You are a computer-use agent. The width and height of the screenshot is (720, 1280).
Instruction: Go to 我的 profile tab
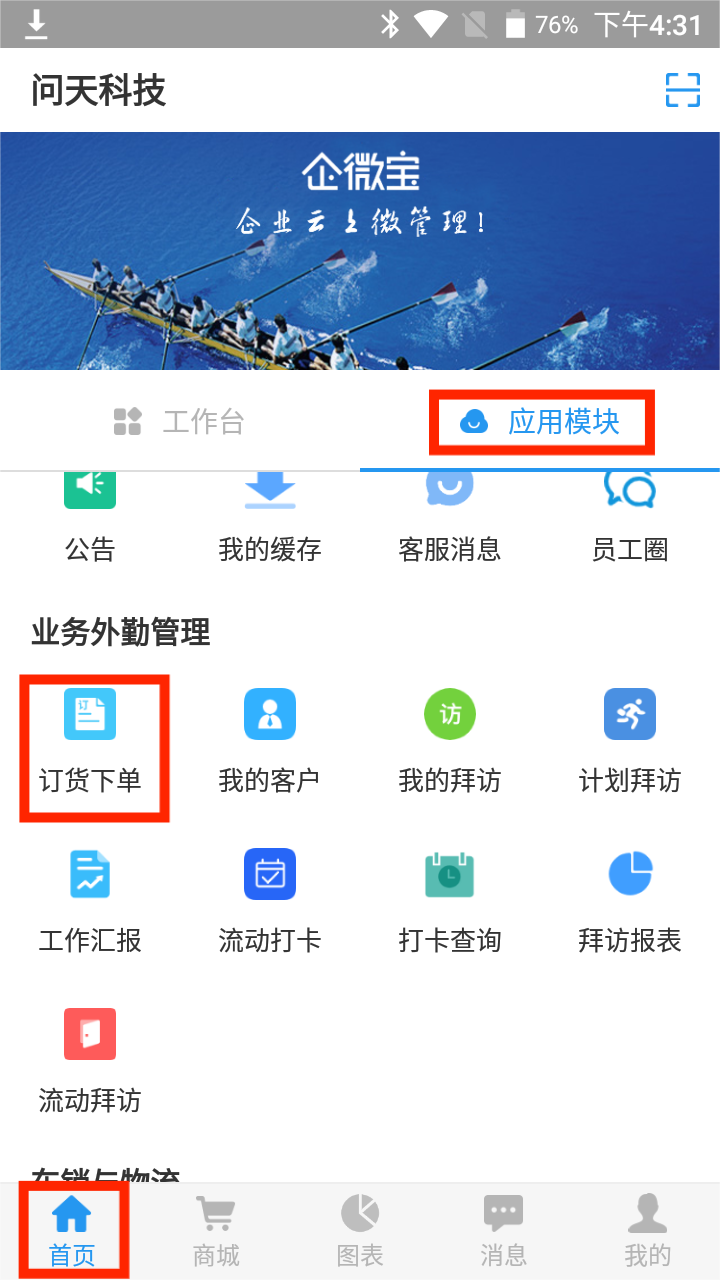coord(647,1232)
